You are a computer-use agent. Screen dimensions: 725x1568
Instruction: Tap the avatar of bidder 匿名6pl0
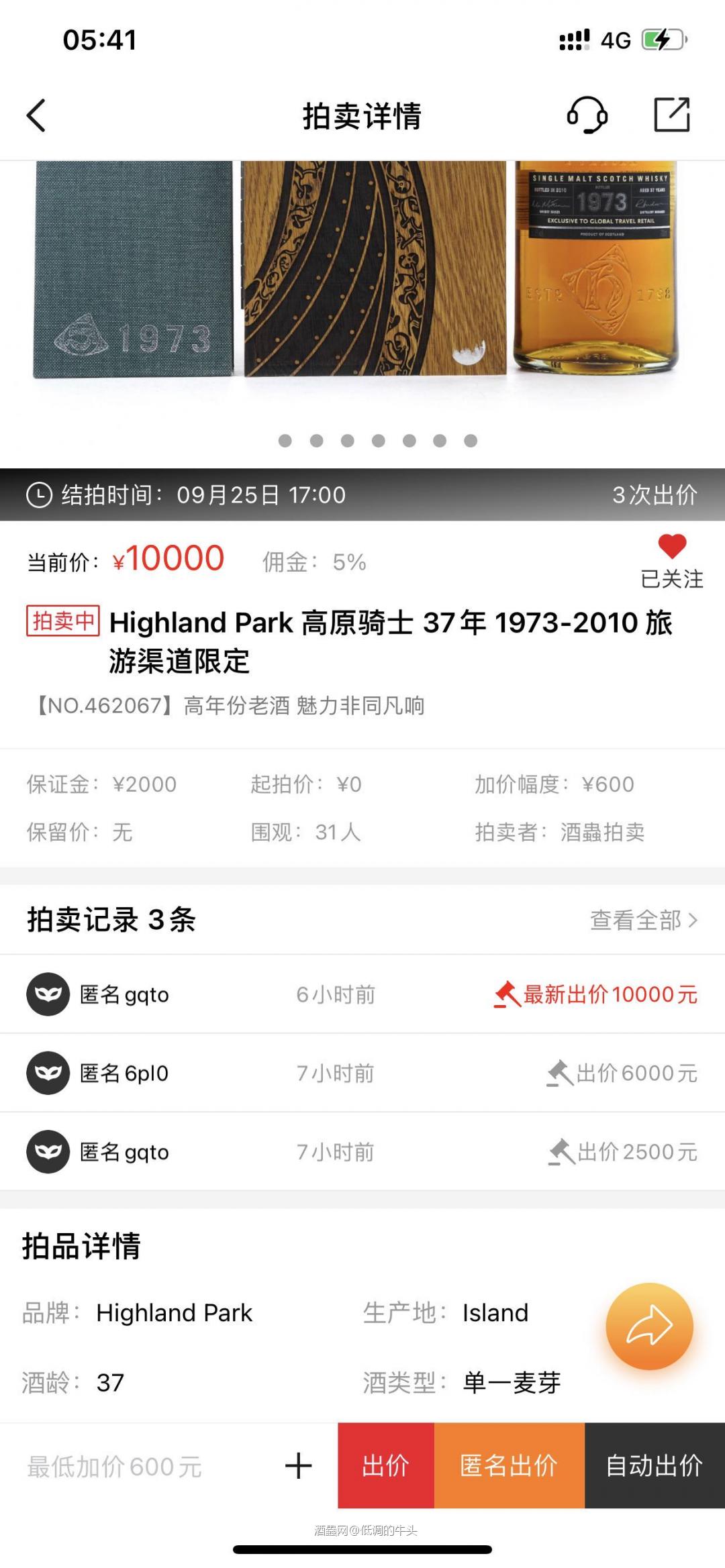click(48, 1074)
